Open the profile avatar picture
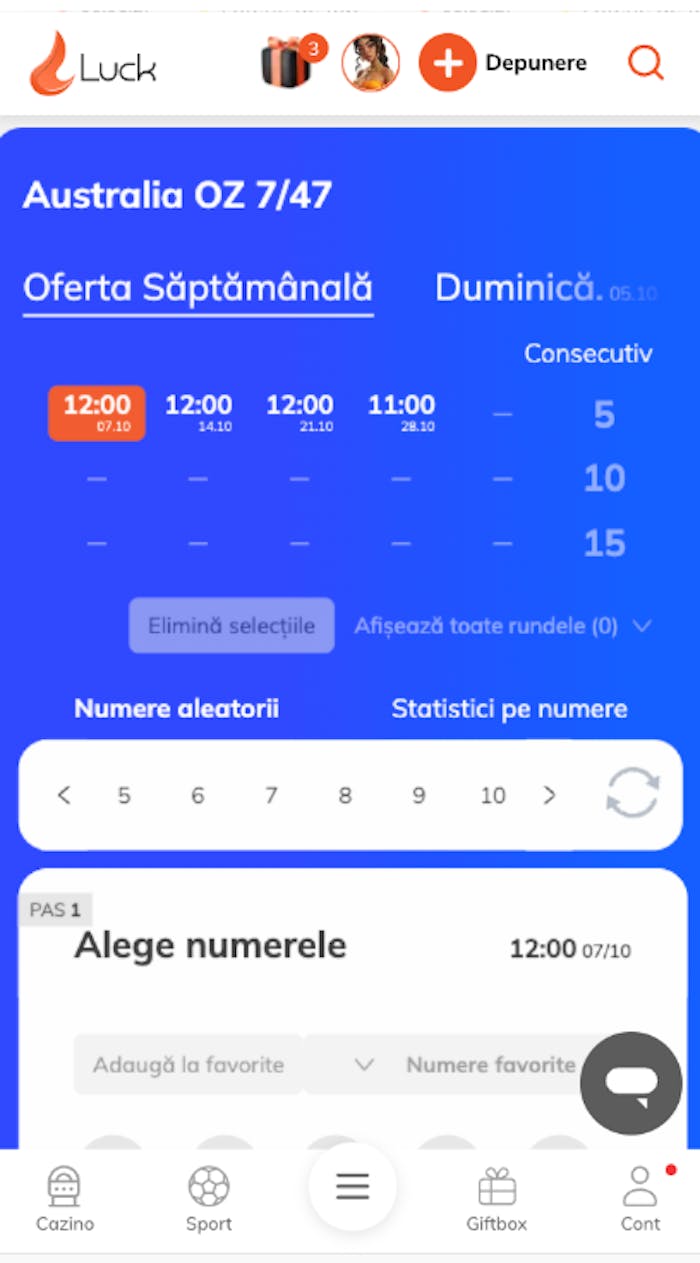 [371, 63]
